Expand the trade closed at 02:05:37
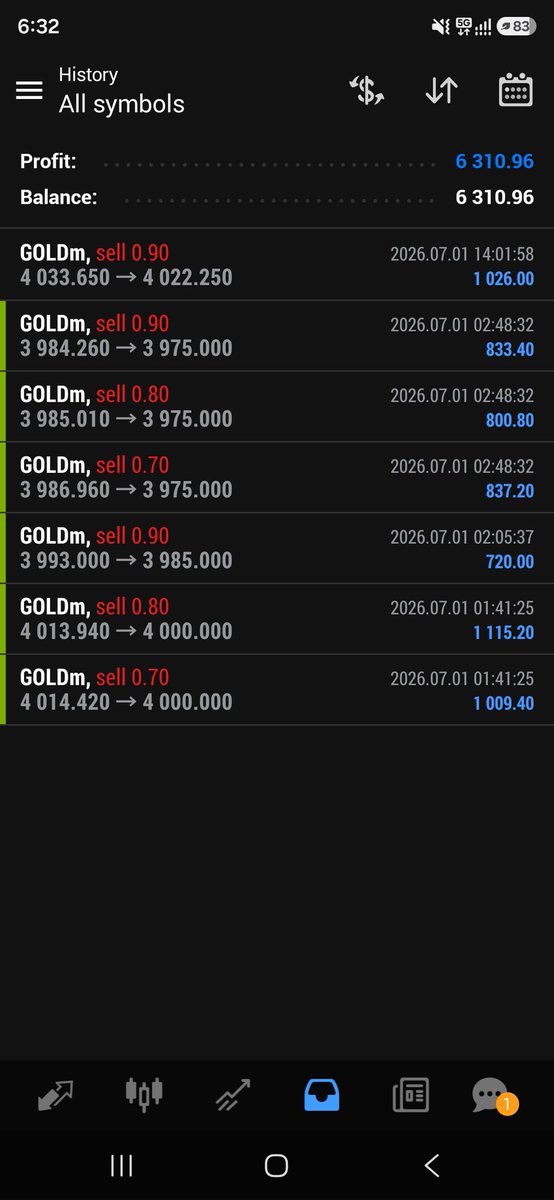The width and height of the screenshot is (554, 1200). (277, 548)
